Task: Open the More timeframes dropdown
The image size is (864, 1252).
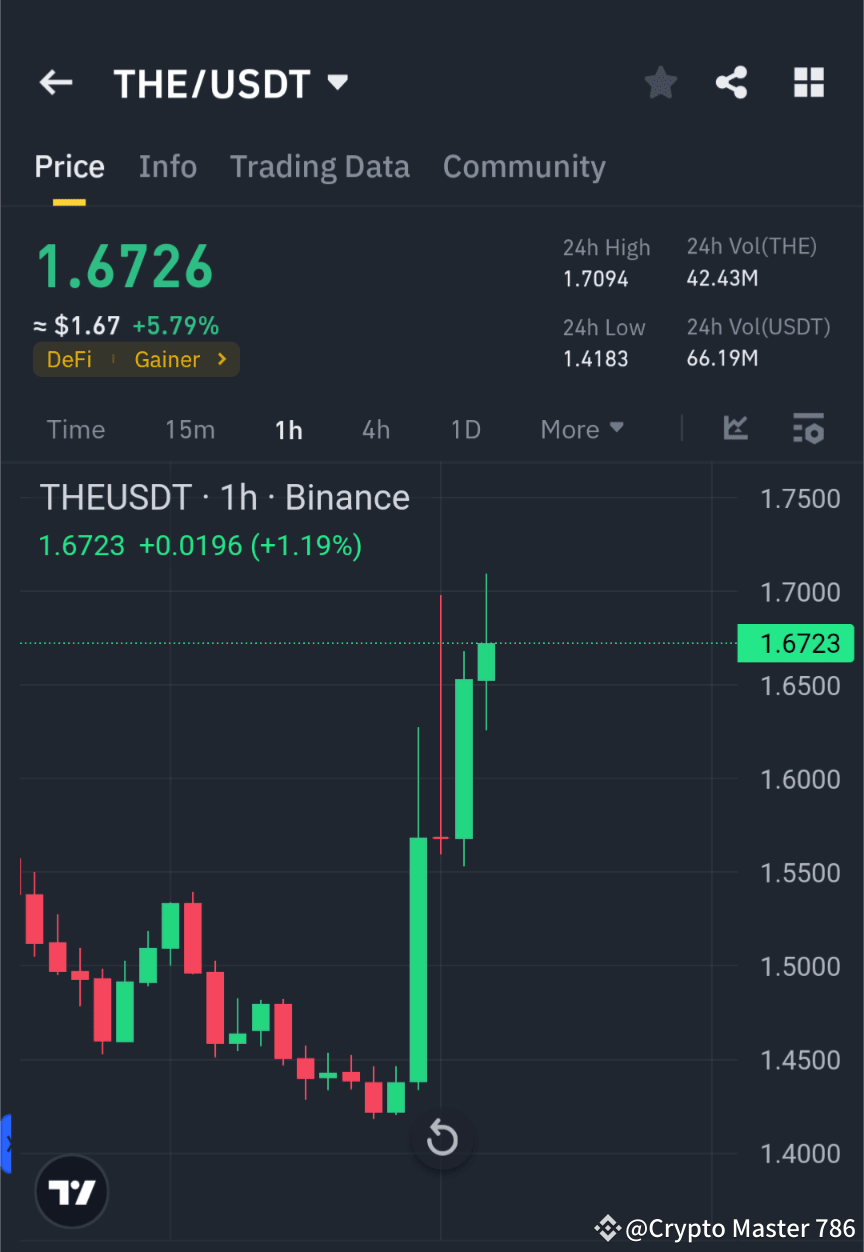Action: point(581,429)
